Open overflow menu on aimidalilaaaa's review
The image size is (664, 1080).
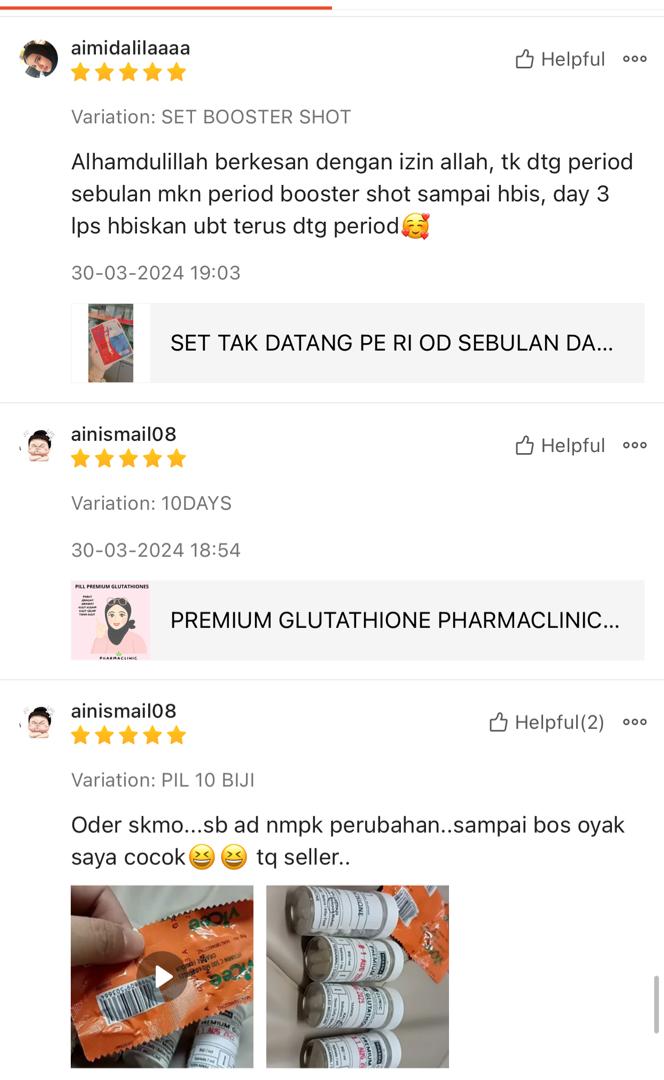[635, 59]
